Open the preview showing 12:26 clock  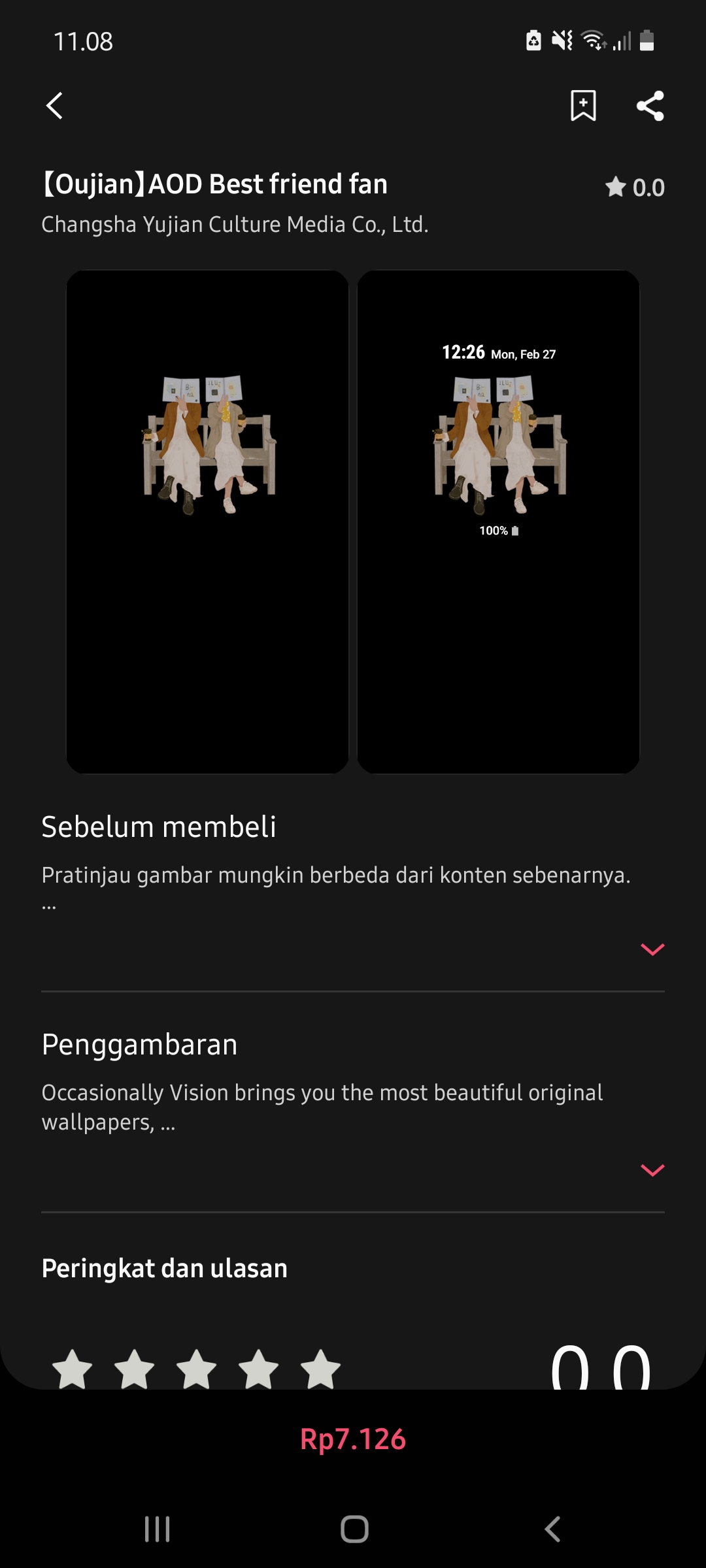[x=498, y=521]
